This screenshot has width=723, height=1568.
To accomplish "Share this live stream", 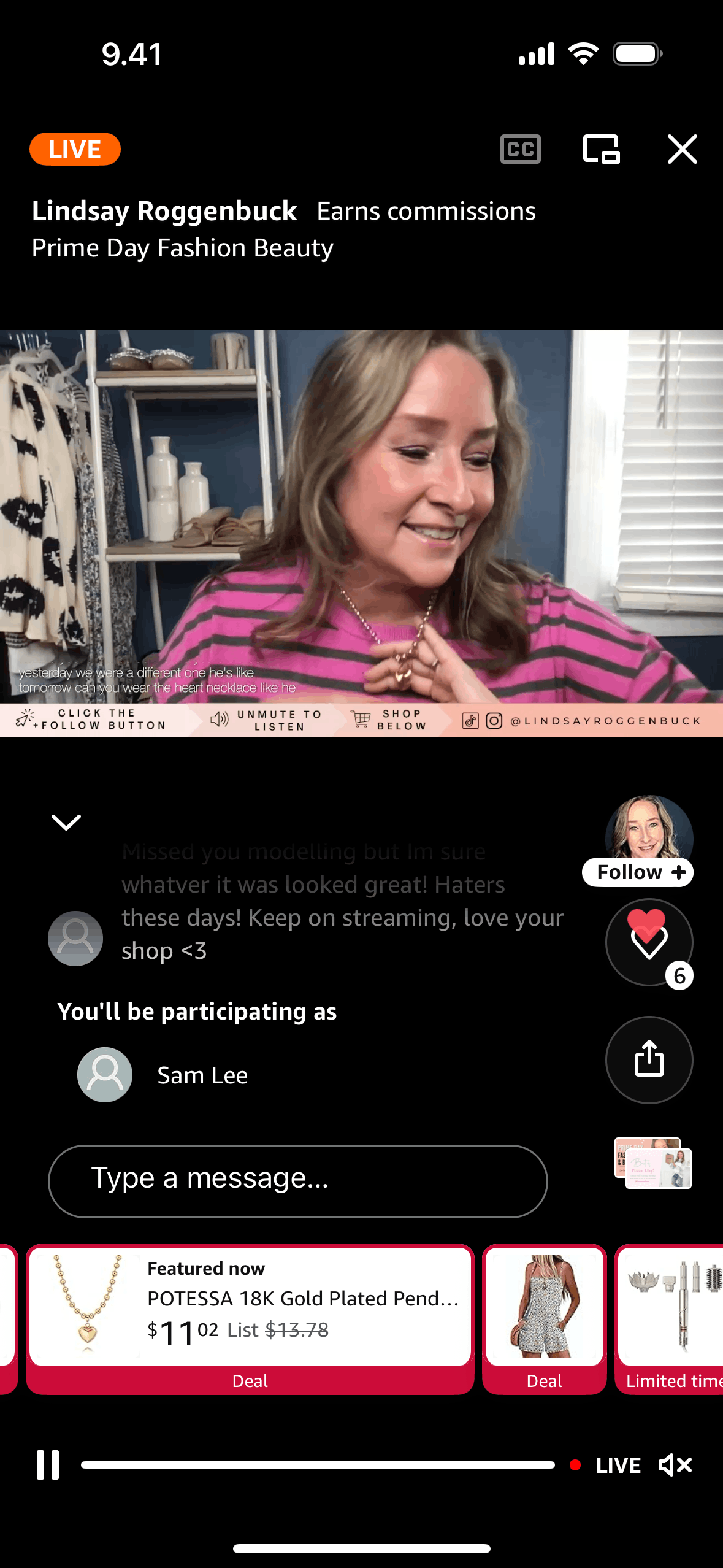I will click(649, 1059).
